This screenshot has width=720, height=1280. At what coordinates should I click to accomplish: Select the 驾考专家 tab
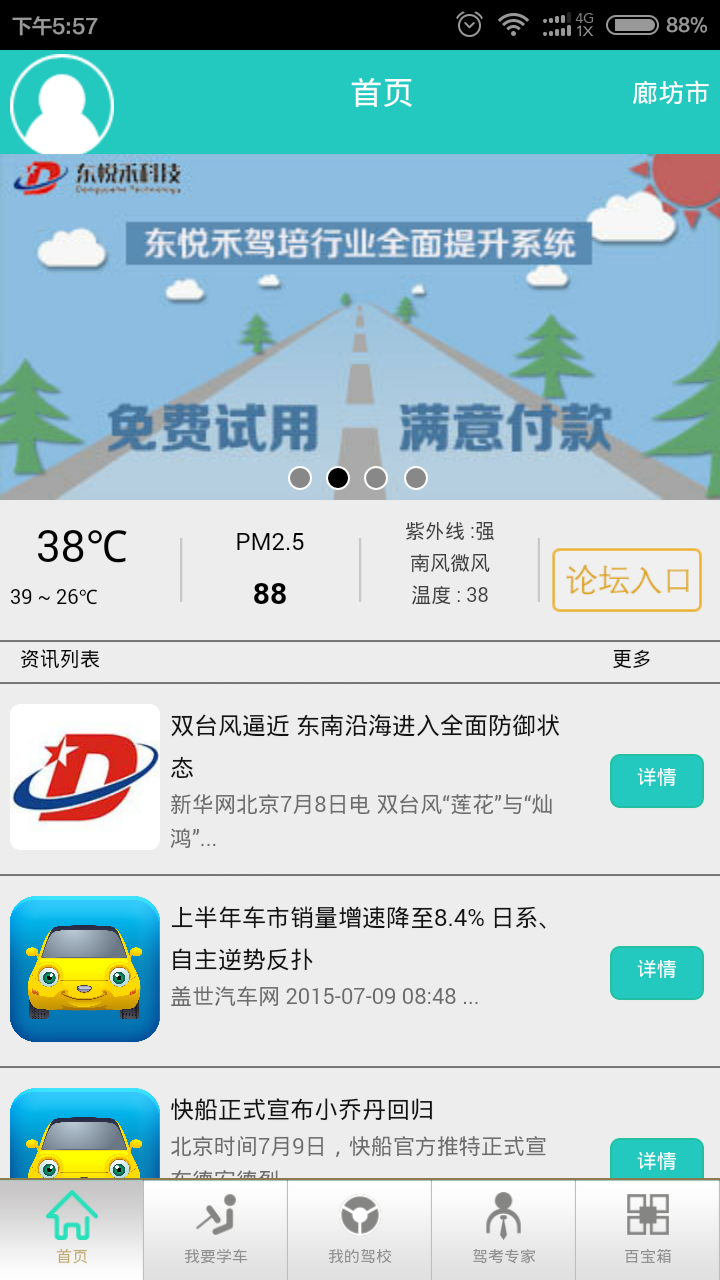tap(504, 1230)
